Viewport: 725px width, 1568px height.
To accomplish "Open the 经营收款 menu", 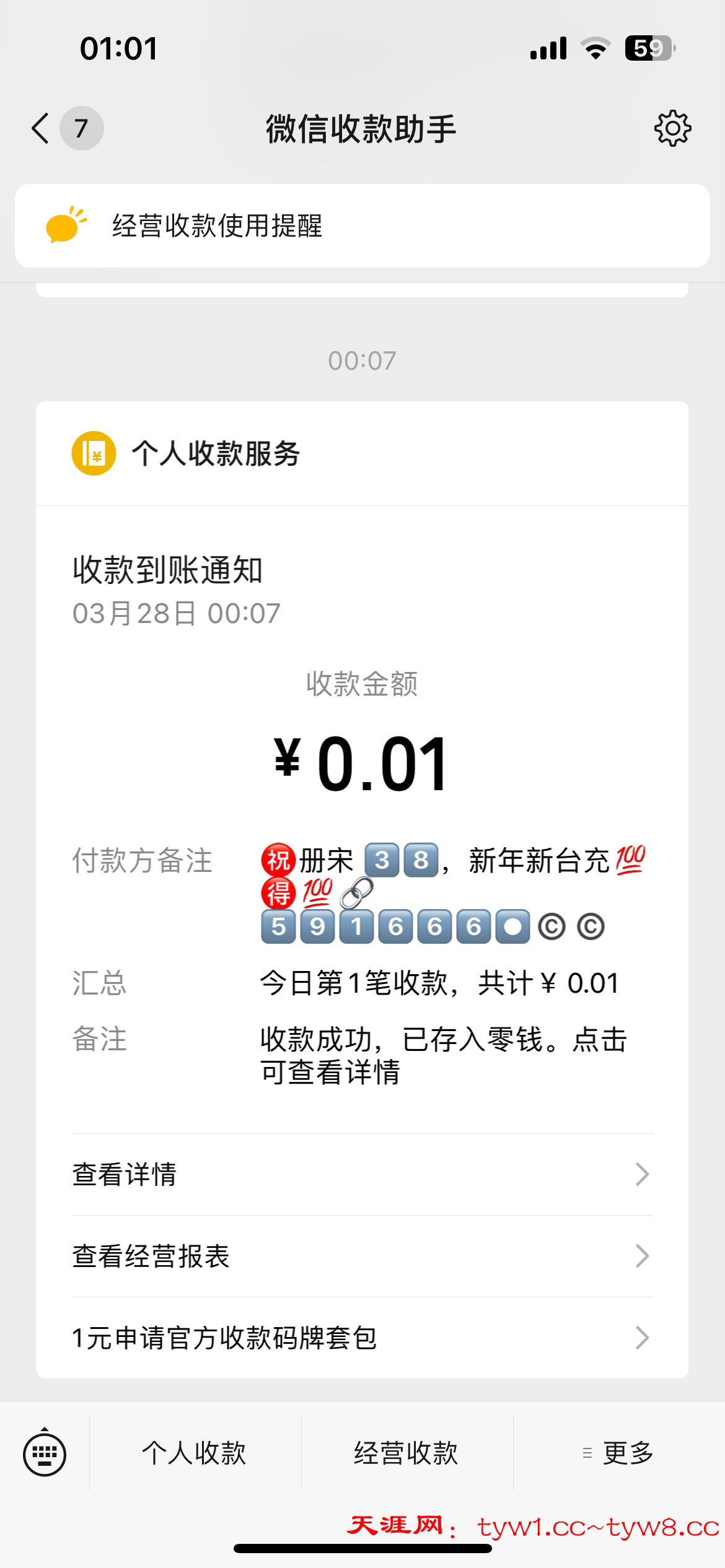I will (406, 1453).
